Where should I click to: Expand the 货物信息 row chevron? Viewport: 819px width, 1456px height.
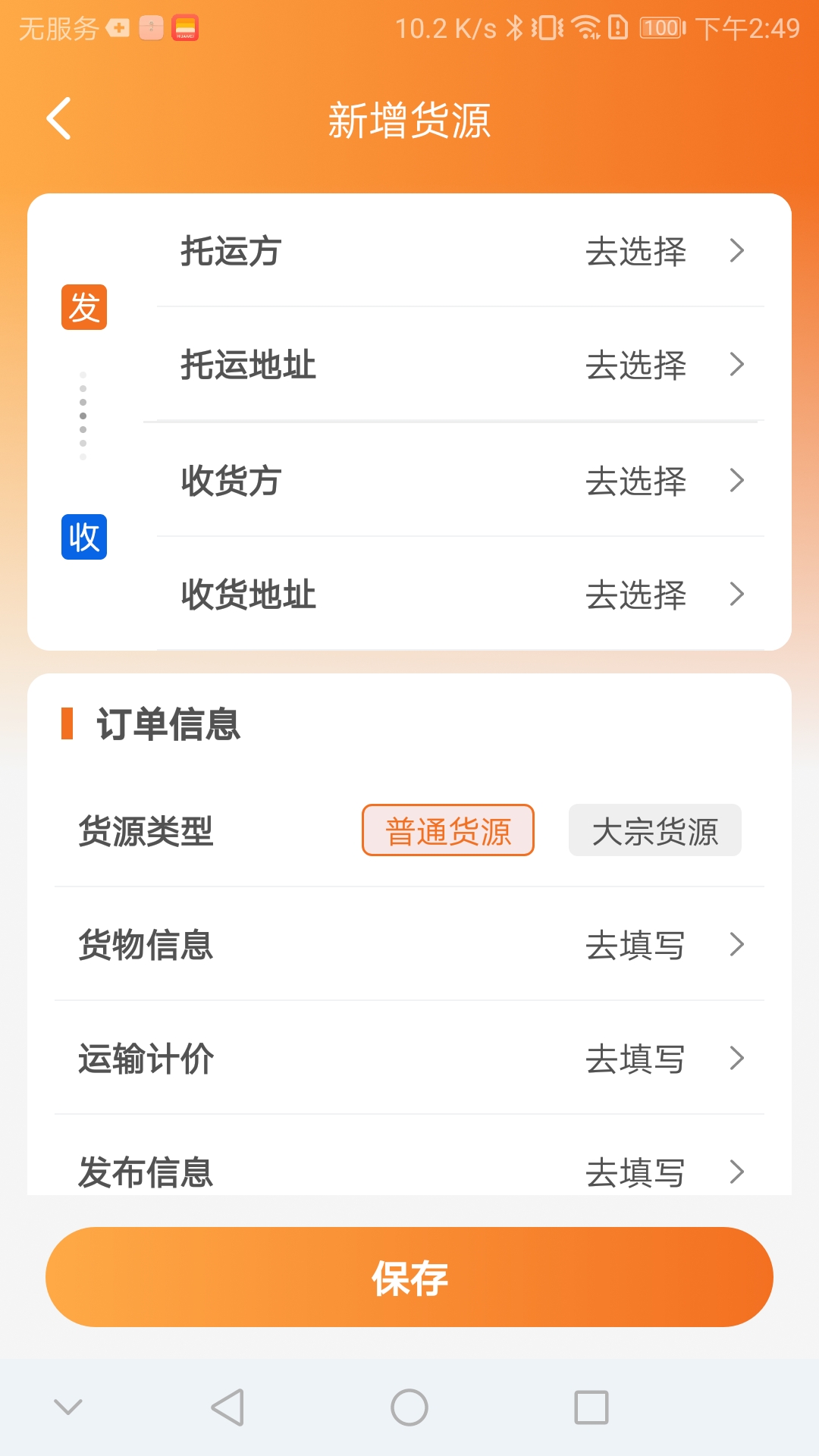coord(736,946)
